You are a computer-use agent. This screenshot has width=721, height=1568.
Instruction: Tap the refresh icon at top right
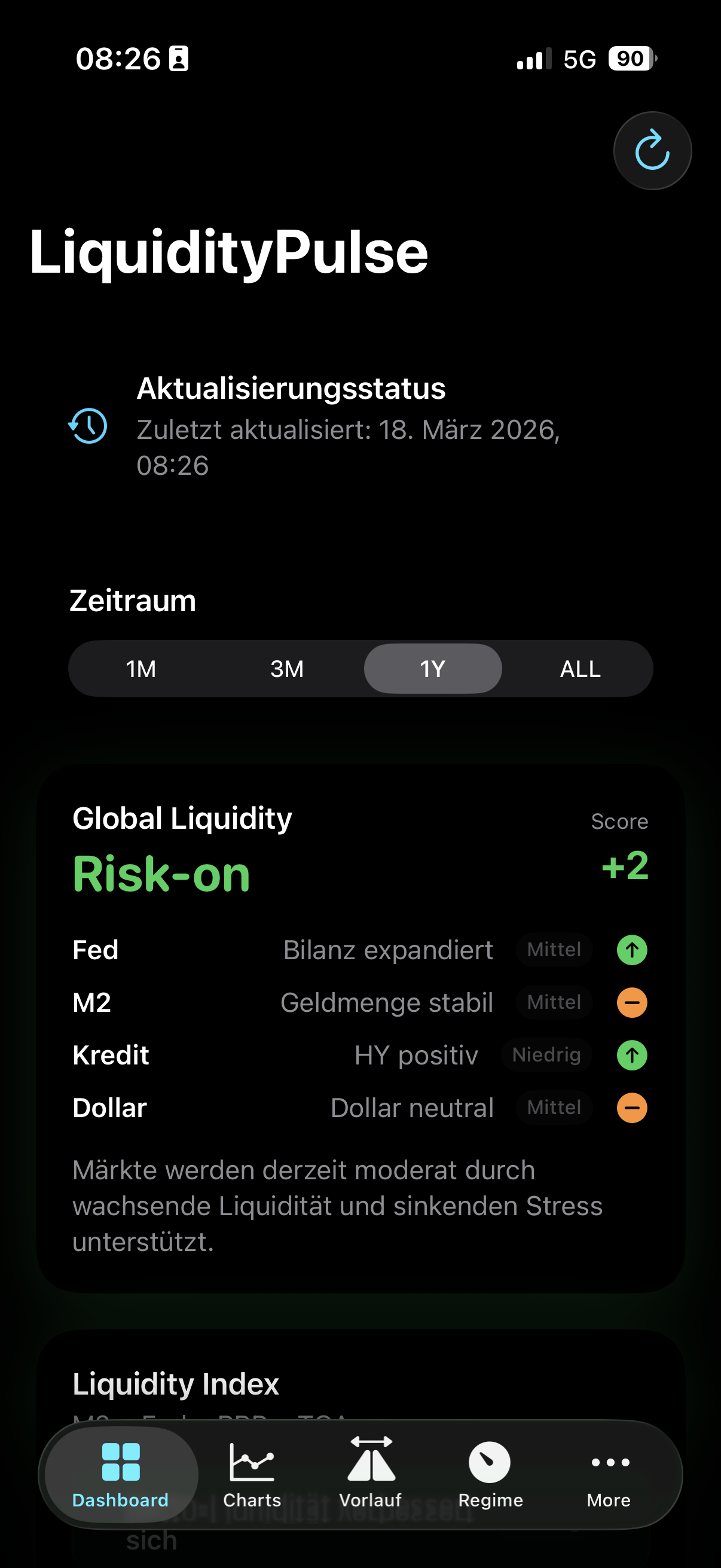[652, 150]
